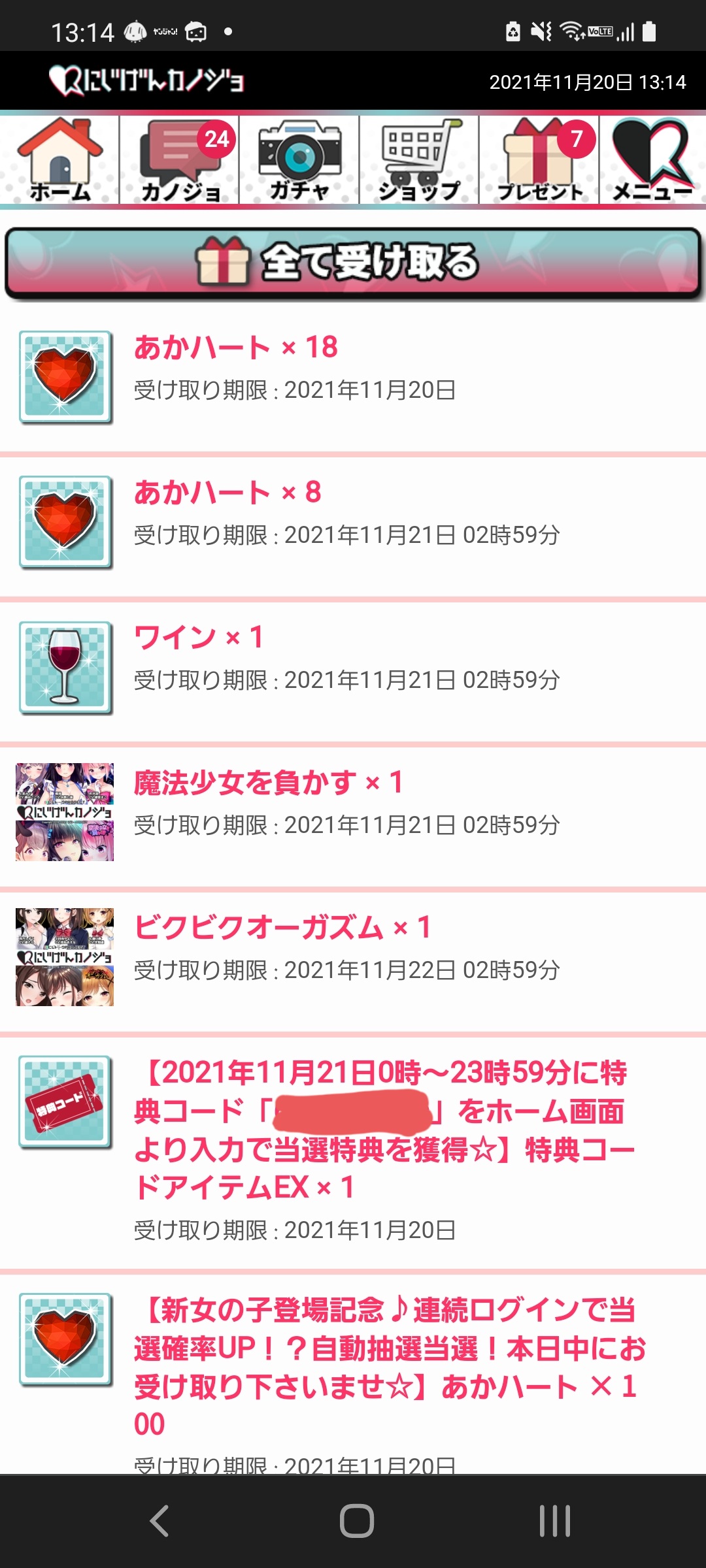This screenshot has height=1568, width=706.
Task: Switch to the ガチャ tab
Action: 299,161
